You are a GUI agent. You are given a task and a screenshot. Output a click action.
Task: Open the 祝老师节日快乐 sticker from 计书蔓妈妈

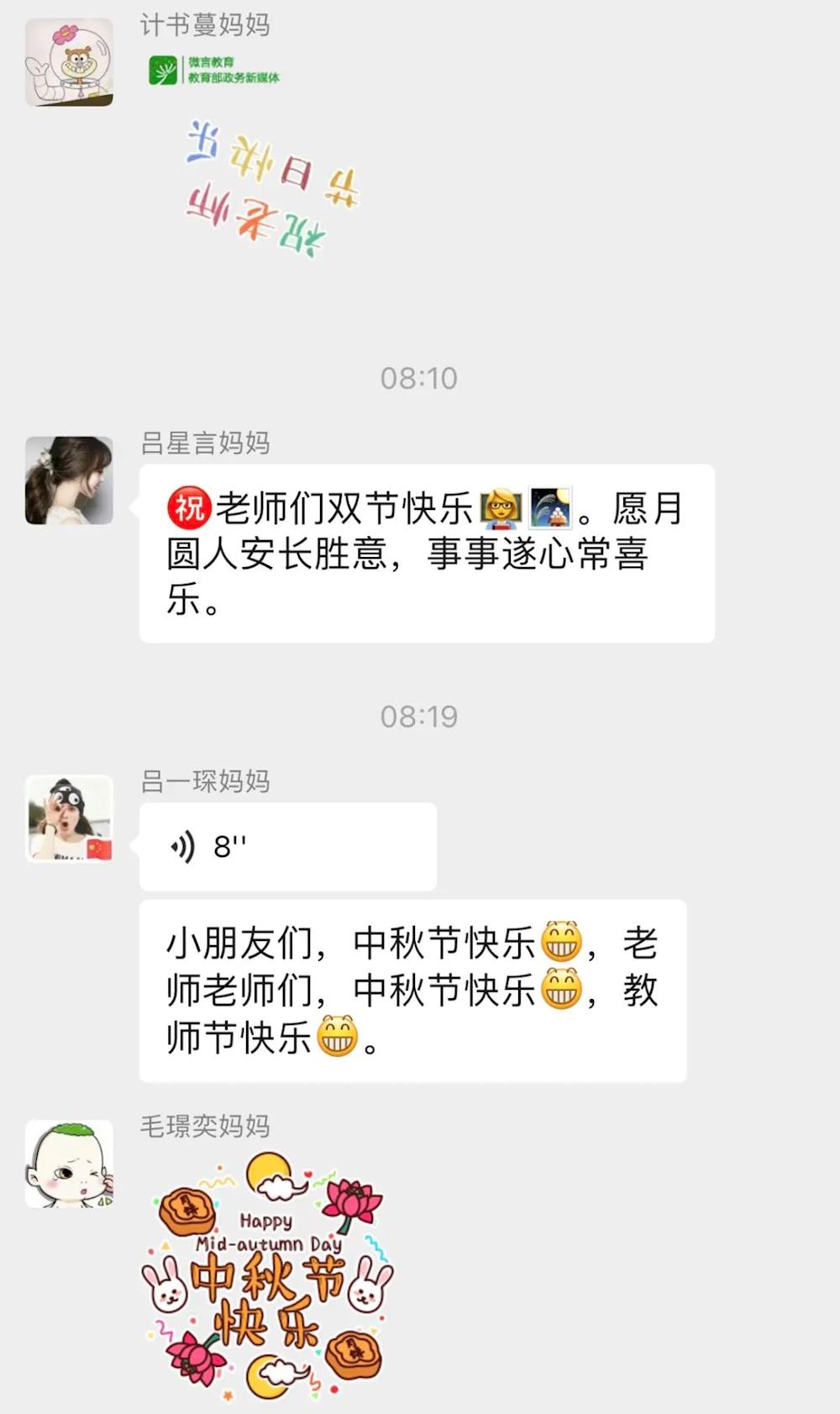pos(269,187)
